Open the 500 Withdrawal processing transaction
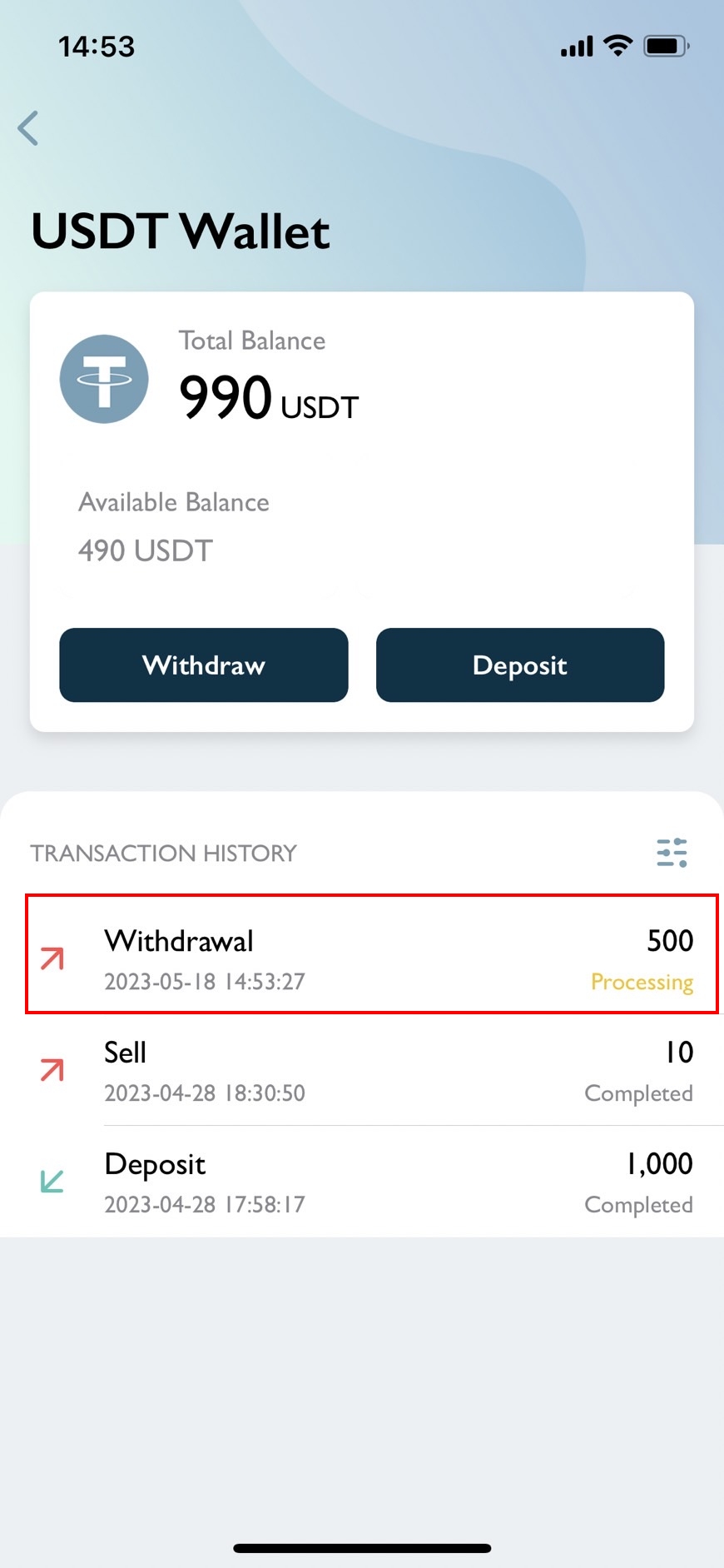Screen dimensions: 724x1568 tap(371, 954)
